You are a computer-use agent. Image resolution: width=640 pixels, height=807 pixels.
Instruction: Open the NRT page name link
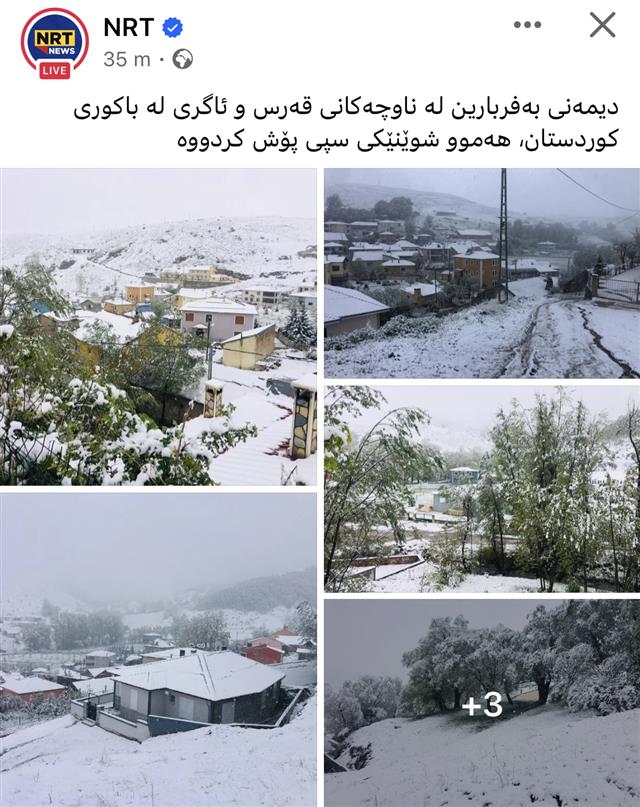coord(127,27)
